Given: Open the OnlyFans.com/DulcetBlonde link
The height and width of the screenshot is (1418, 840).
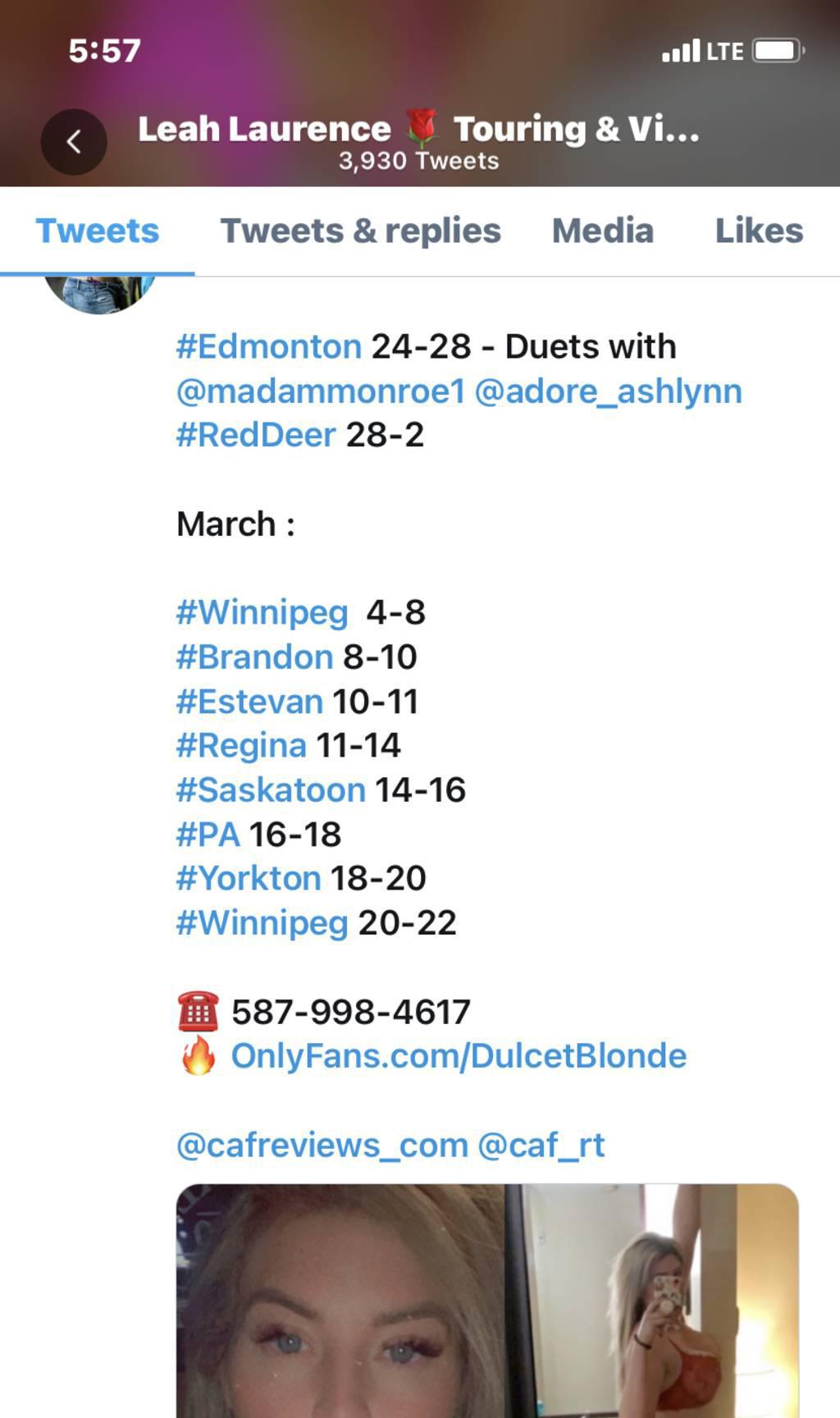Looking at the screenshot, I should [459, 1056].
